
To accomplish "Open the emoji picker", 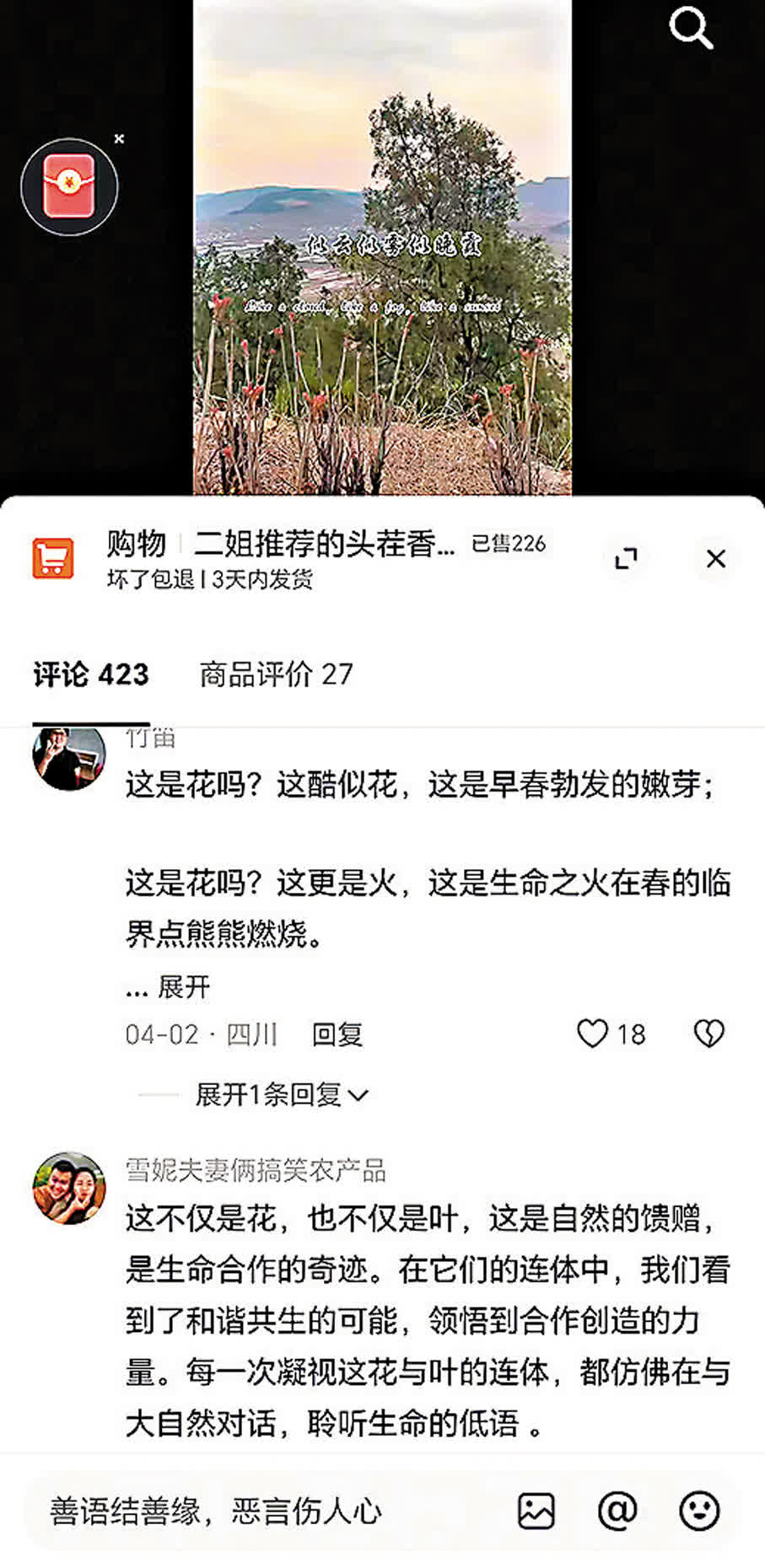I will pyautogui.click(x=699, y=1511).
